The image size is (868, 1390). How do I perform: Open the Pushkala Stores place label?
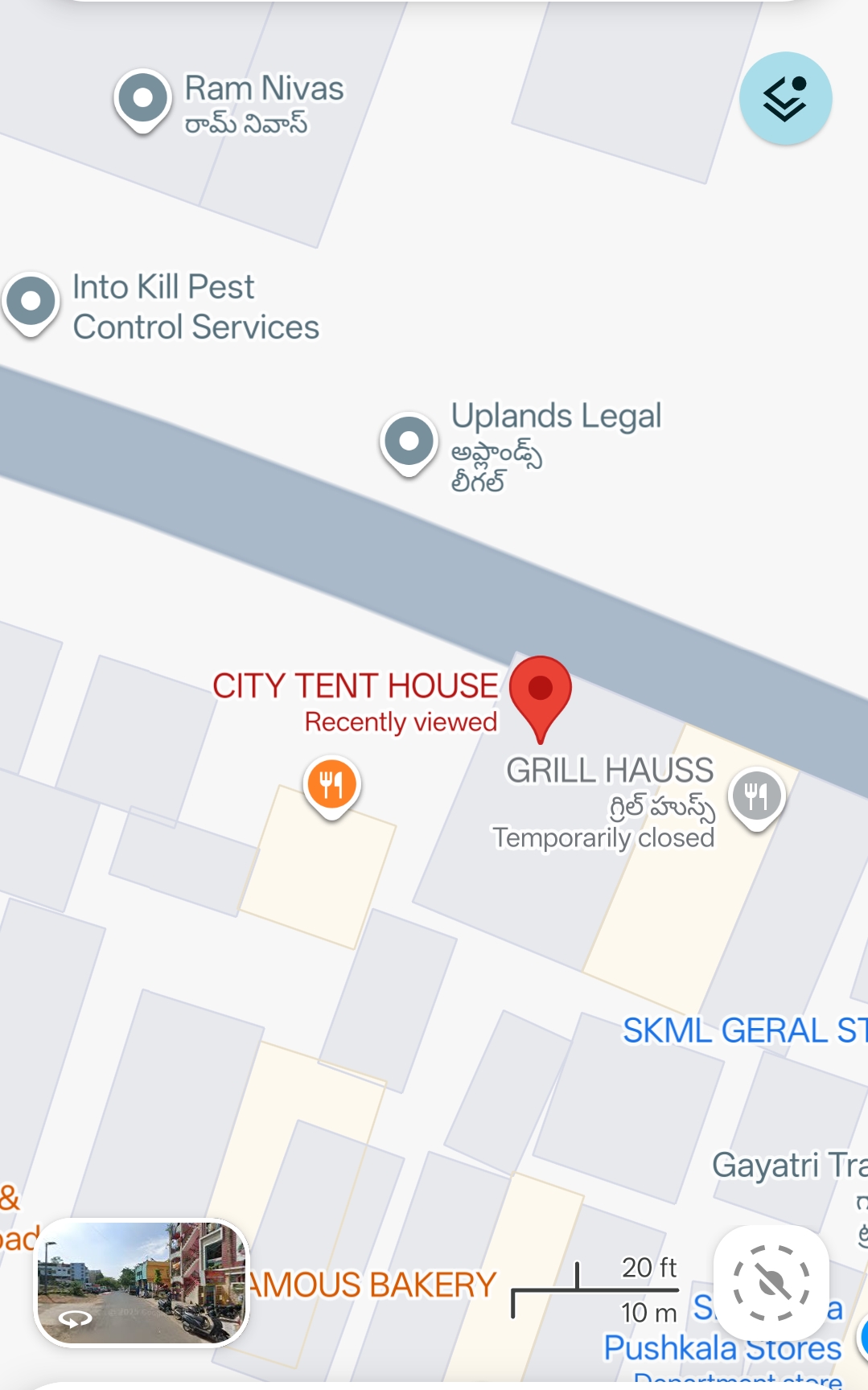pos(722,1347)
